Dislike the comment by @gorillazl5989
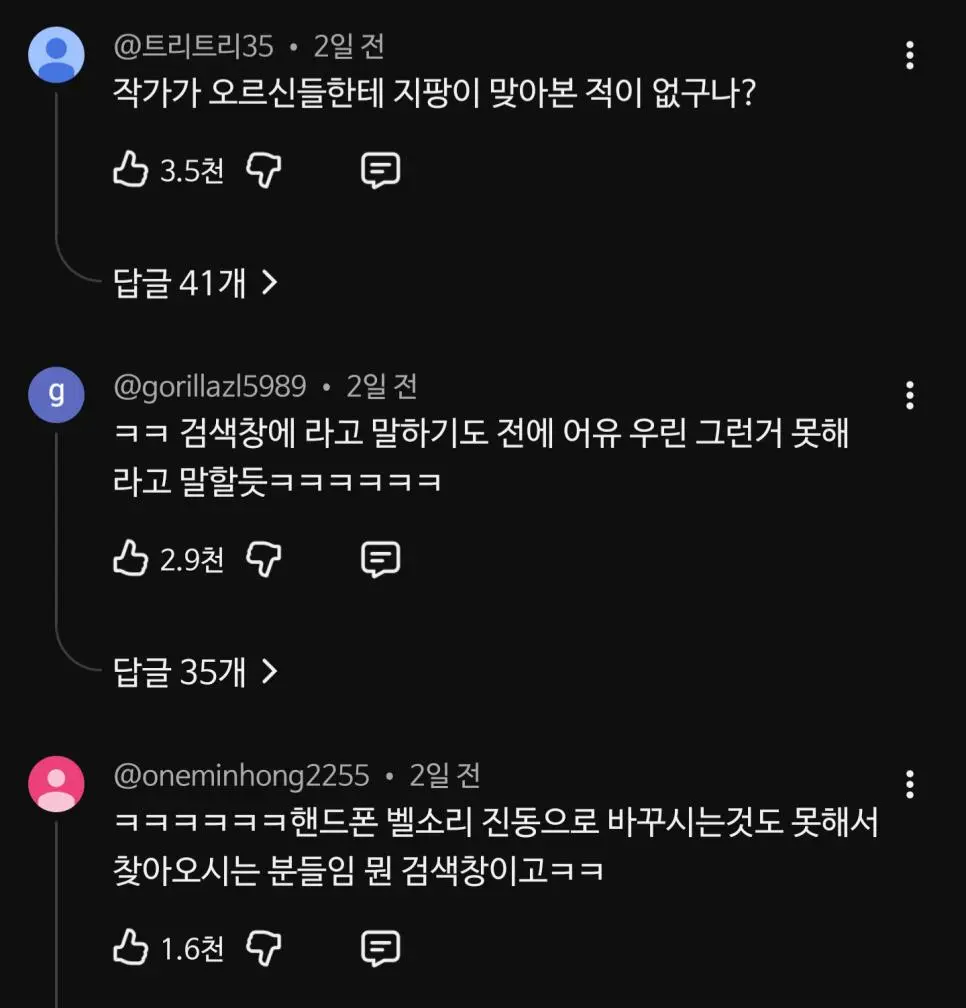 (x=264, y=559)
